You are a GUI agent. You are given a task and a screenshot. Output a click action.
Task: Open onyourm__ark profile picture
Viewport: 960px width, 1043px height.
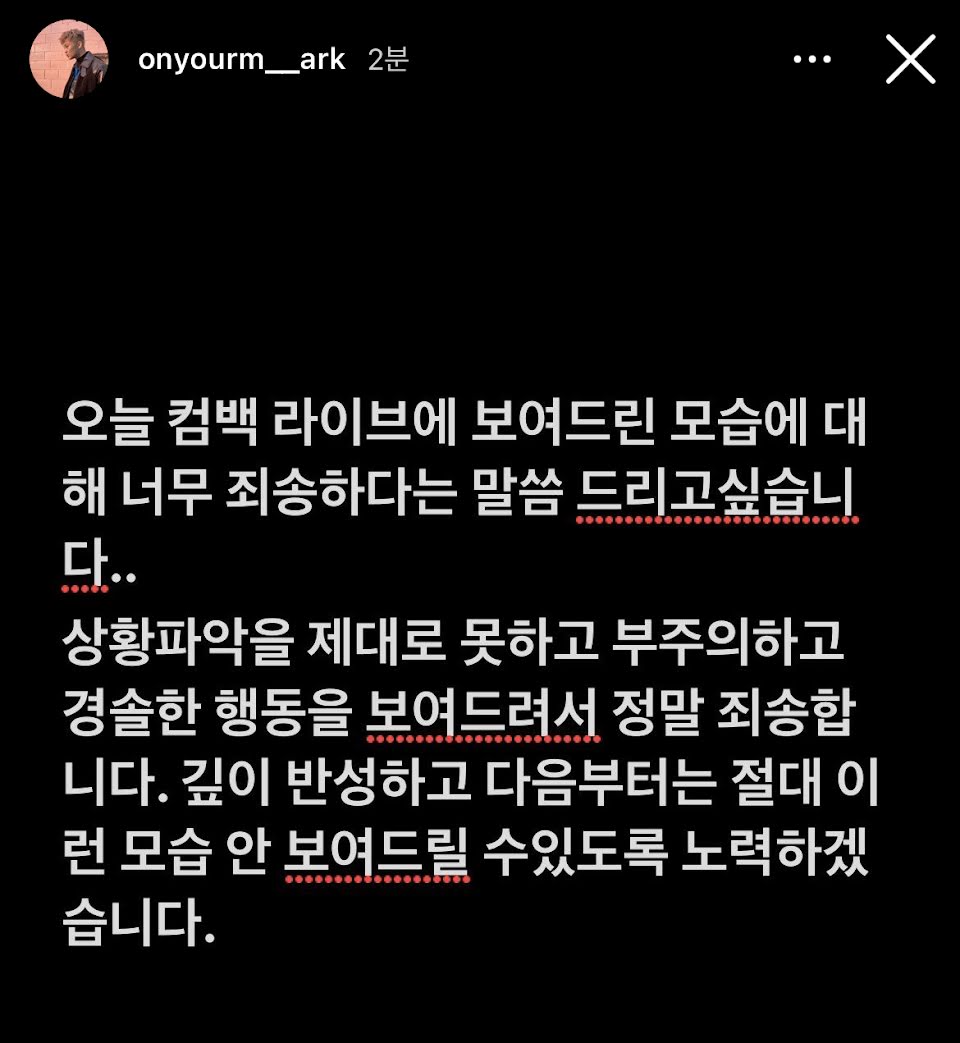(x=69, y=59)
